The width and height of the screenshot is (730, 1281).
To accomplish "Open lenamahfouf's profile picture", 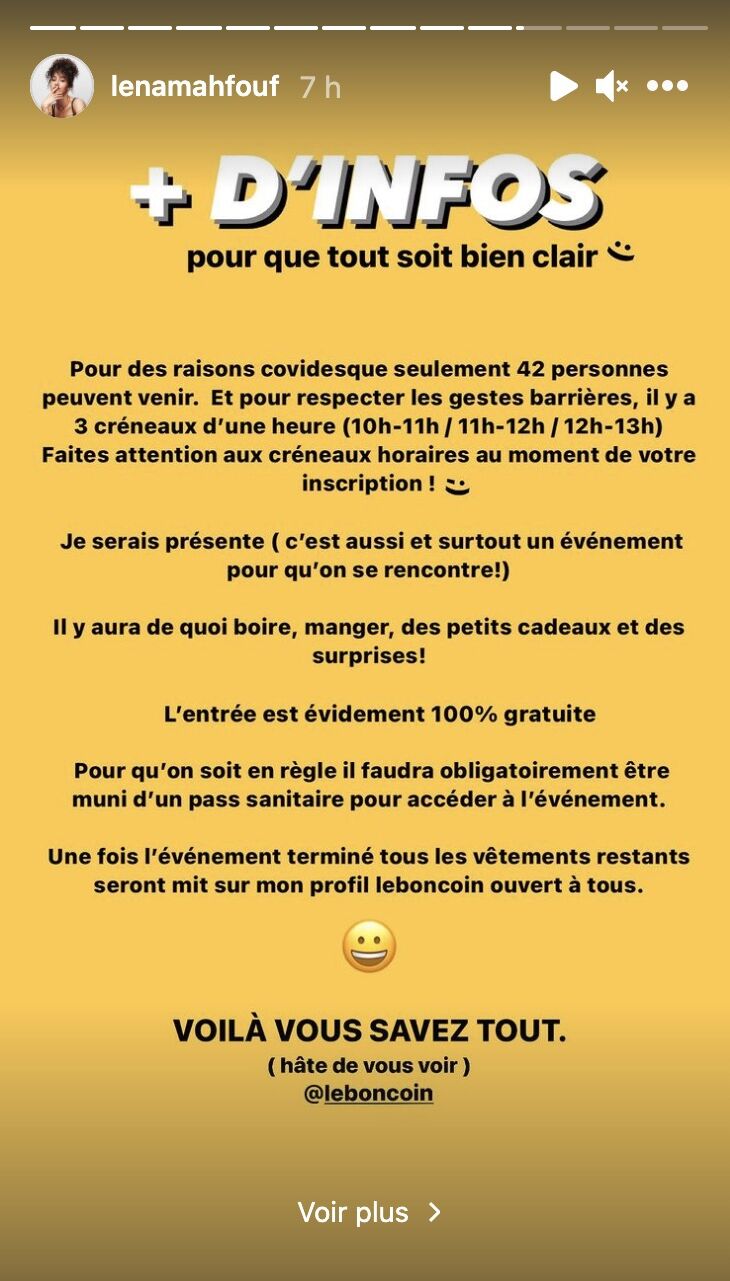I will pos(62,87).
